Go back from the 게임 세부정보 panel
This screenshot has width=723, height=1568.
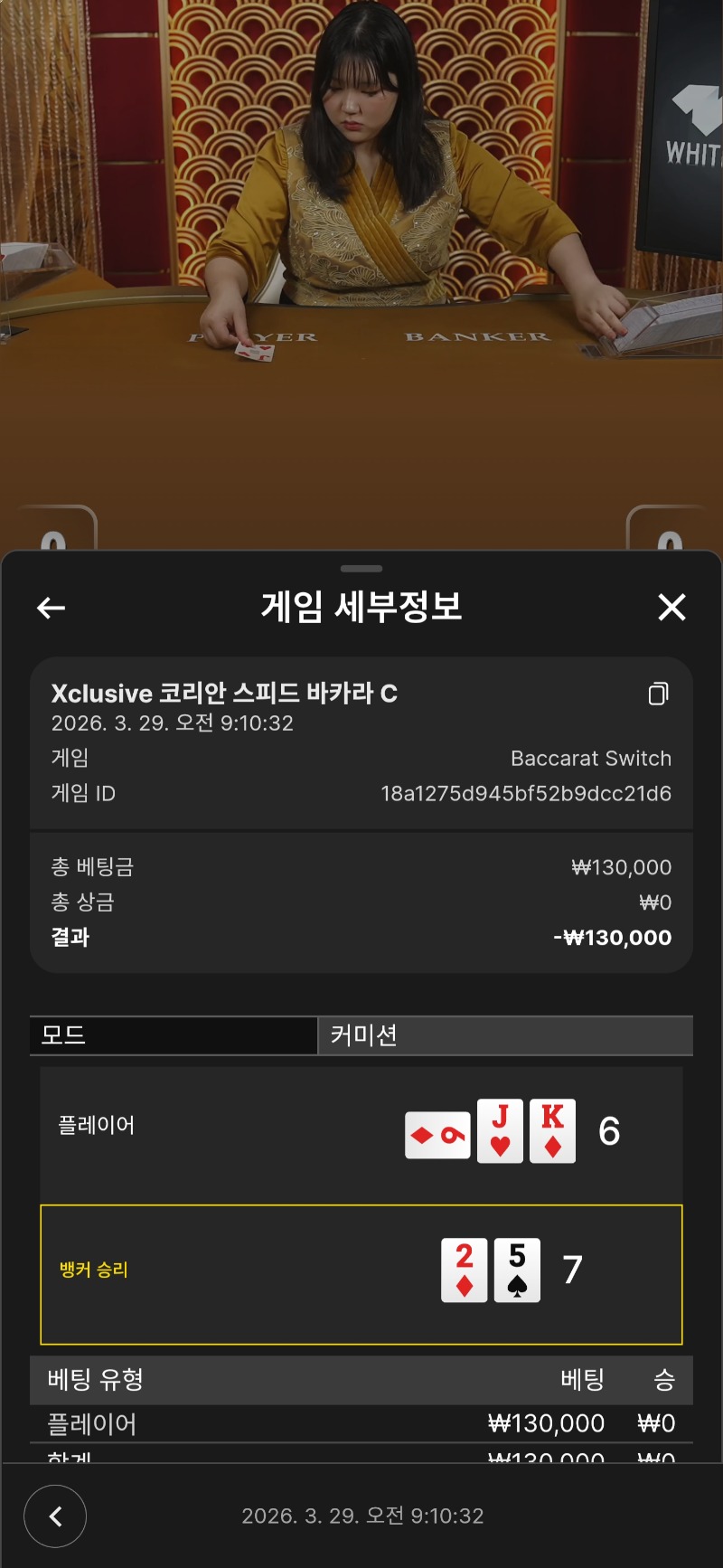point(52,608)
